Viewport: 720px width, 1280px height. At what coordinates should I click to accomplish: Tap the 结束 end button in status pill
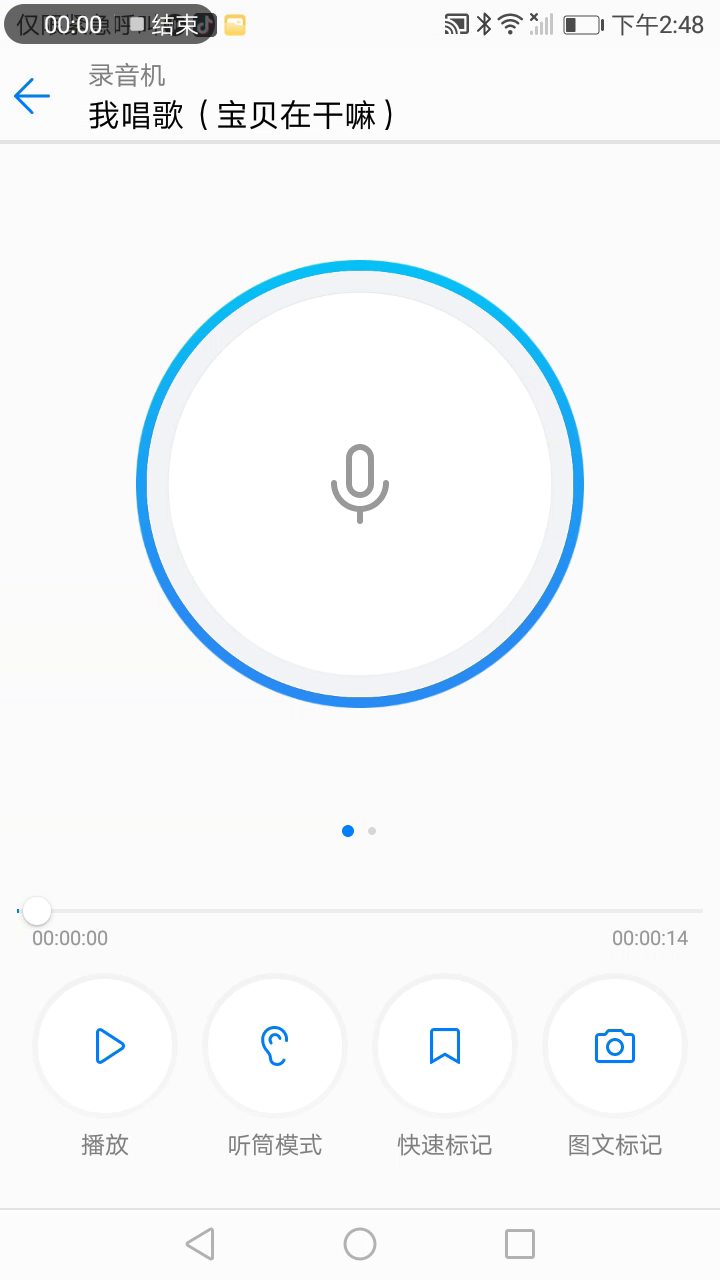[173, 25]
